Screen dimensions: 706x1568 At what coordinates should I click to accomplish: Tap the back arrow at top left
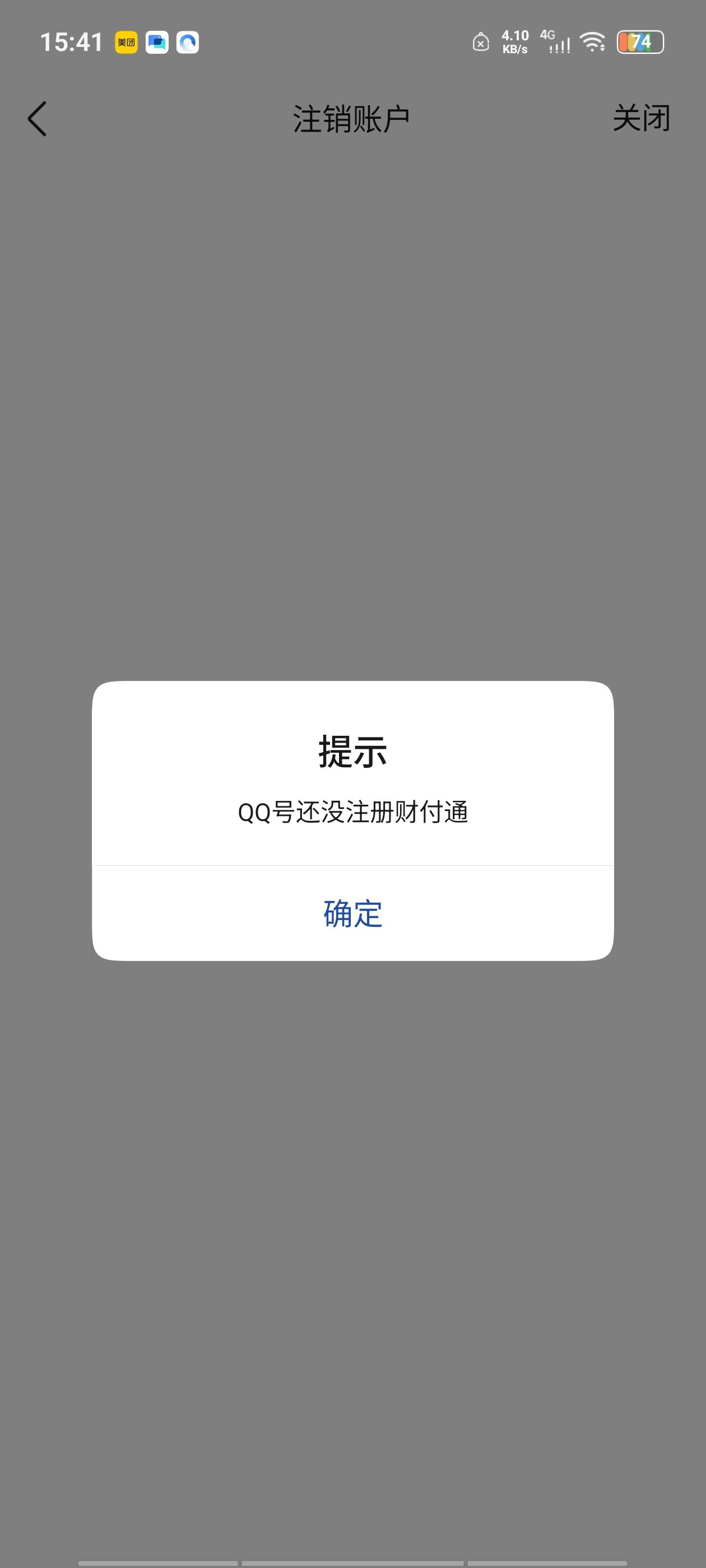(x=38, y=119)
